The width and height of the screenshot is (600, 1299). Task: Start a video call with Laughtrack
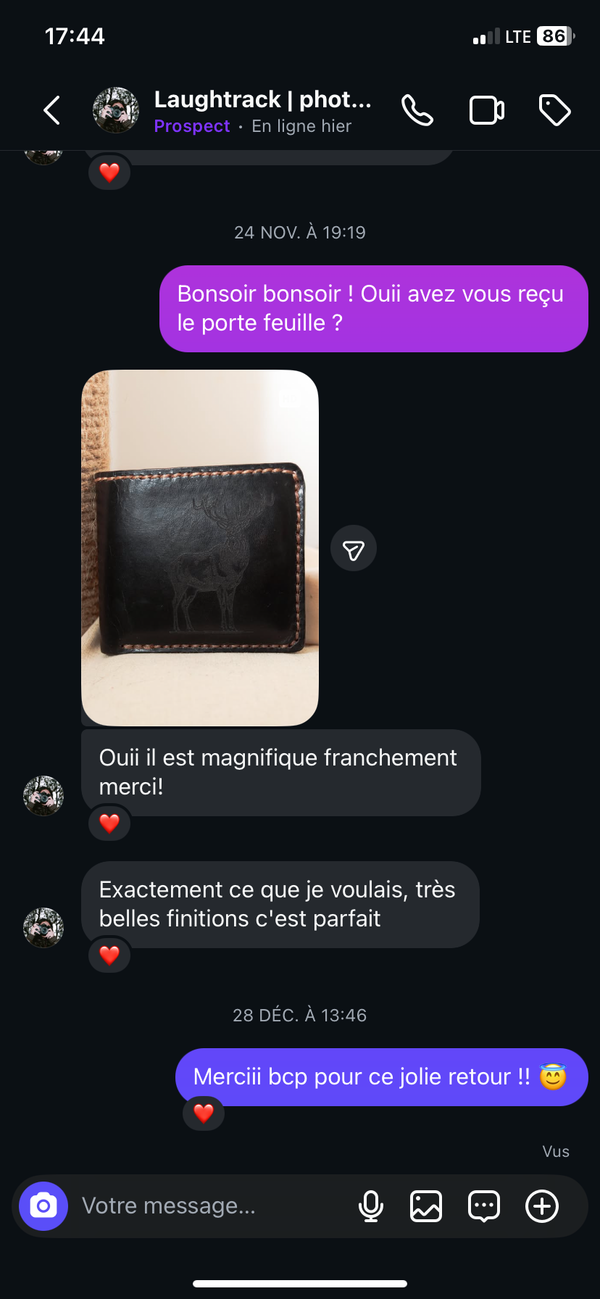(487, 110)
